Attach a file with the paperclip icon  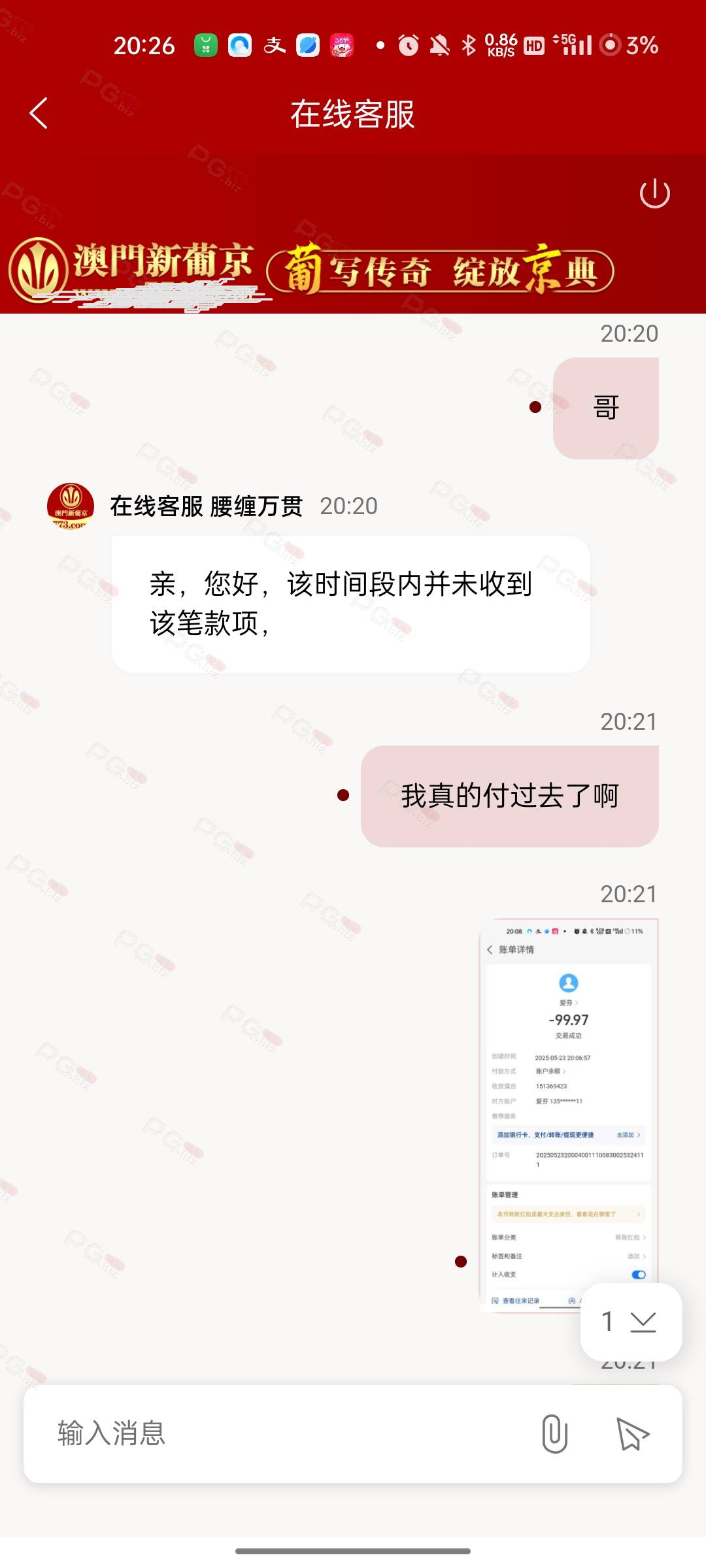coord(554,1433)
